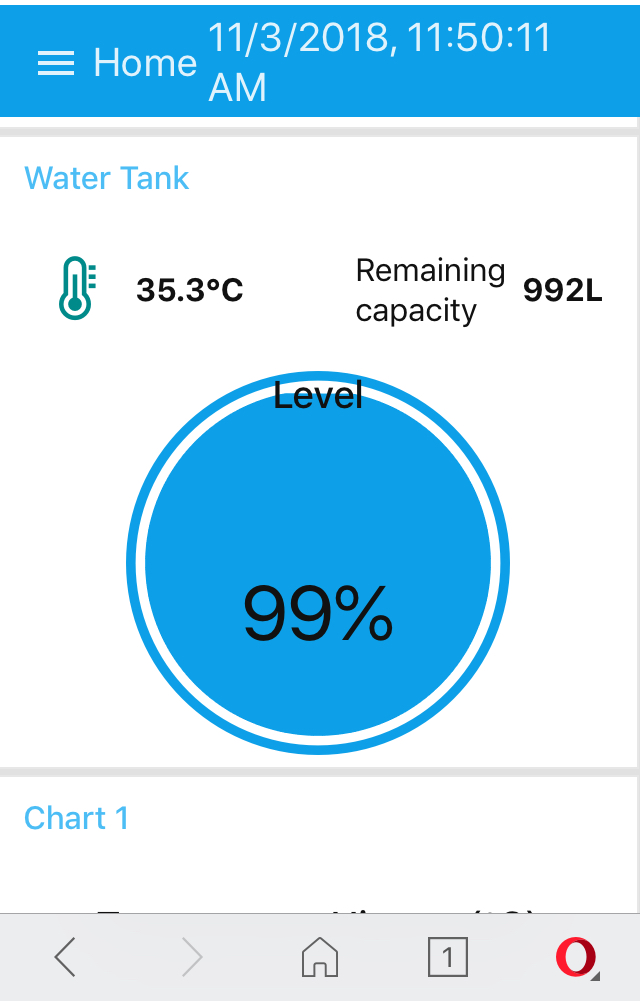Open the browser tabs switcher

447,957
